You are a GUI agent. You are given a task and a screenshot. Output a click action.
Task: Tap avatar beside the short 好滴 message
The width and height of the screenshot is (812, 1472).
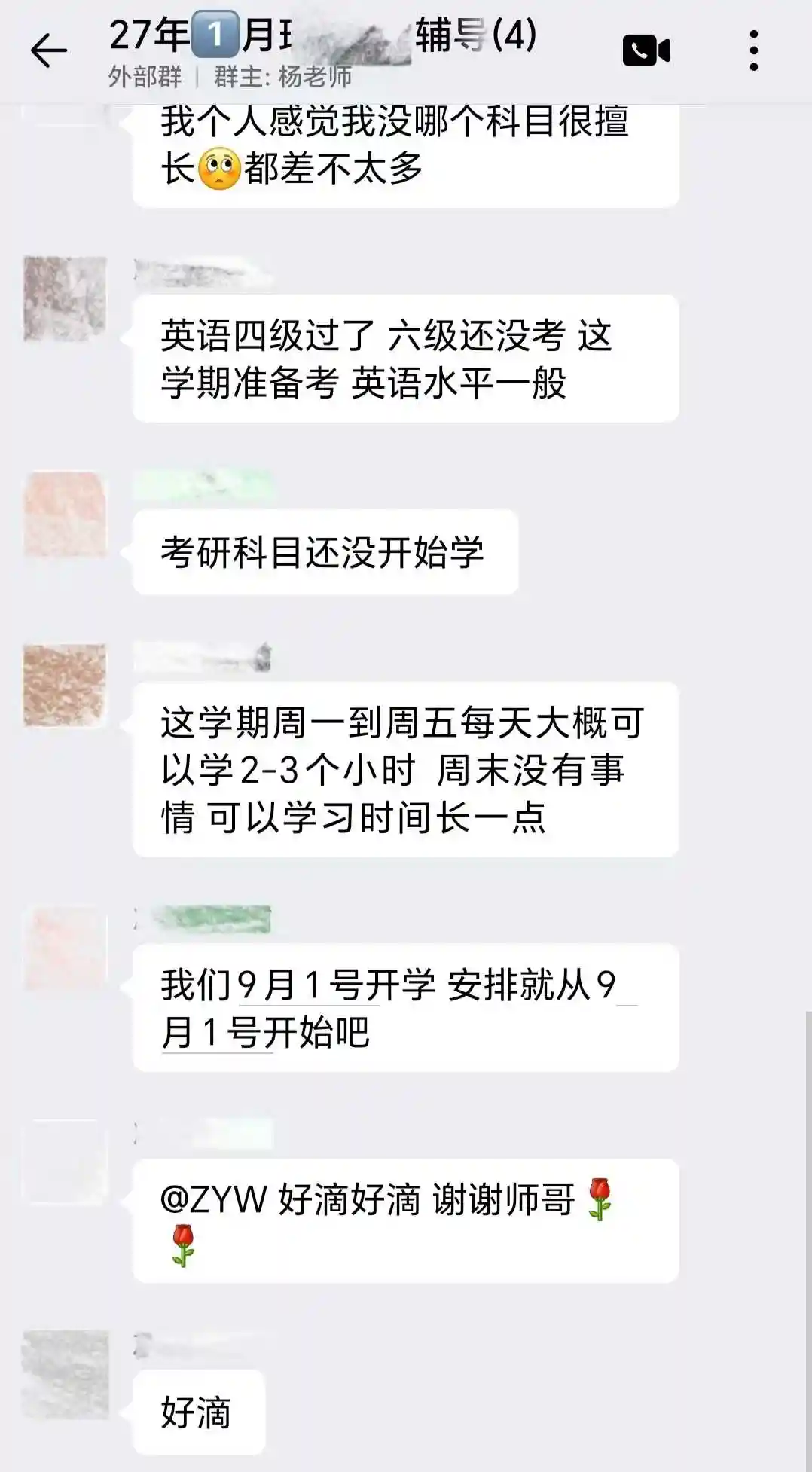point(65,1374)
